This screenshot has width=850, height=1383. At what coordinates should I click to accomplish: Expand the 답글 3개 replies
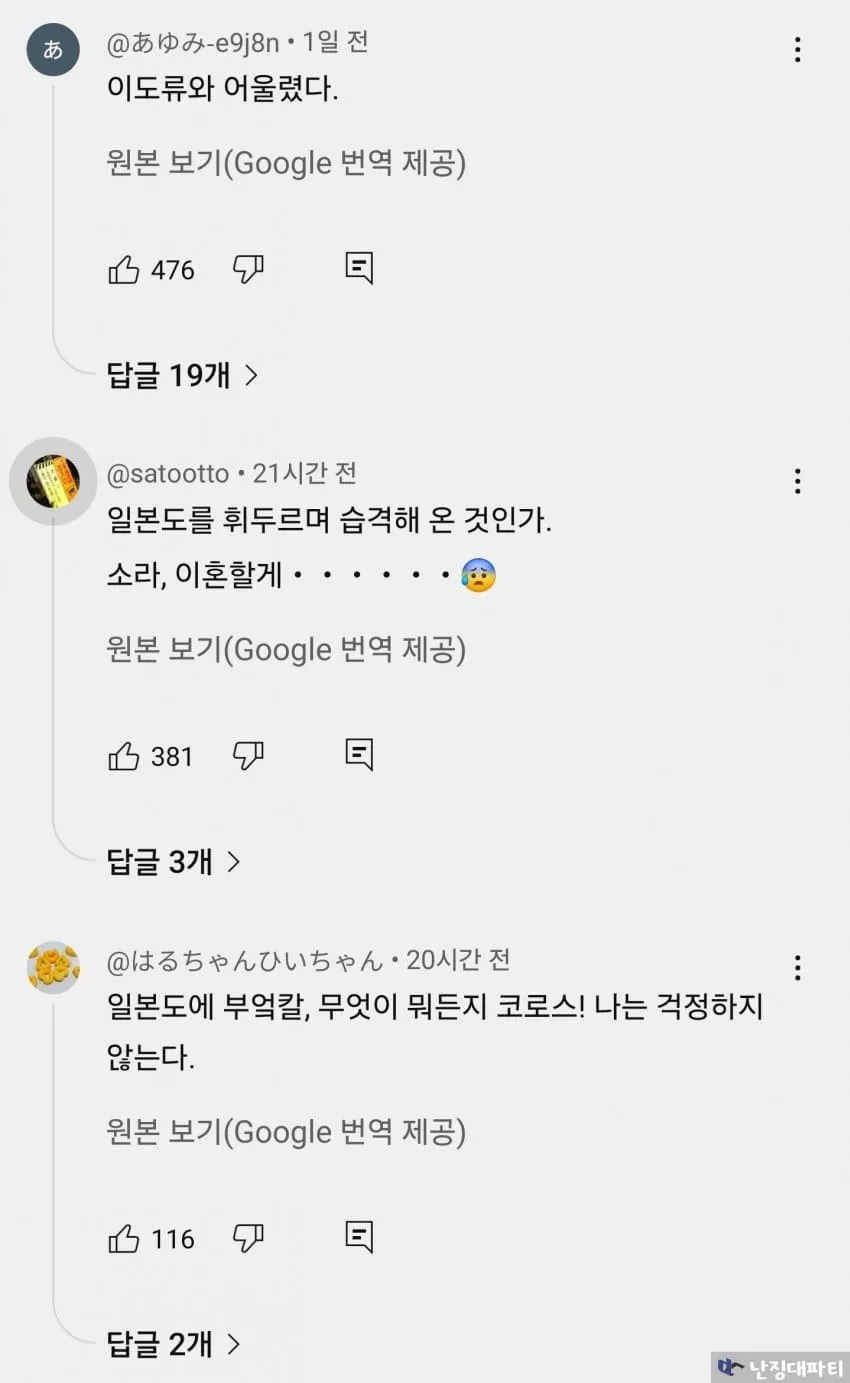[174, 861]
